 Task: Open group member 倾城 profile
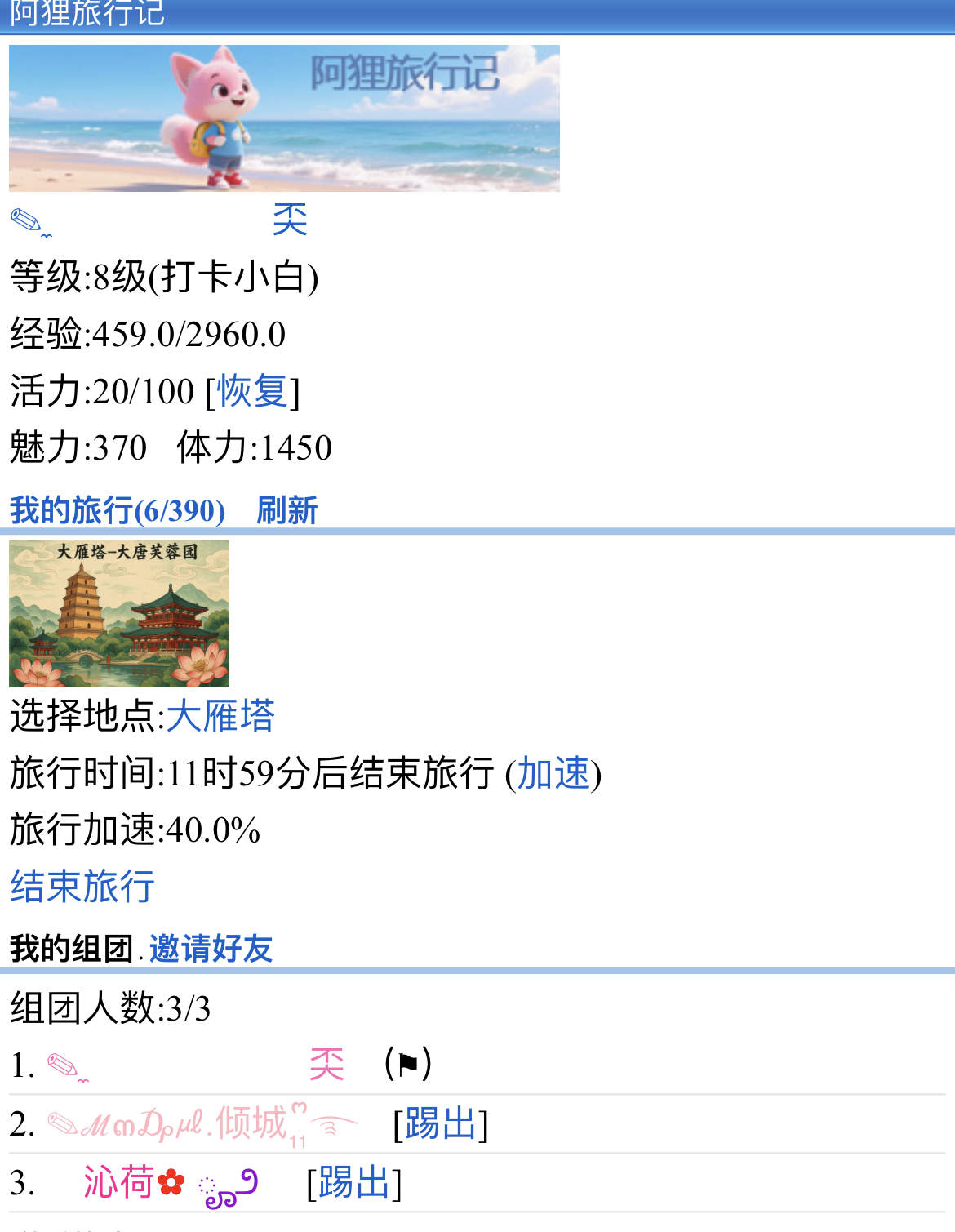tap(250, 1124)
